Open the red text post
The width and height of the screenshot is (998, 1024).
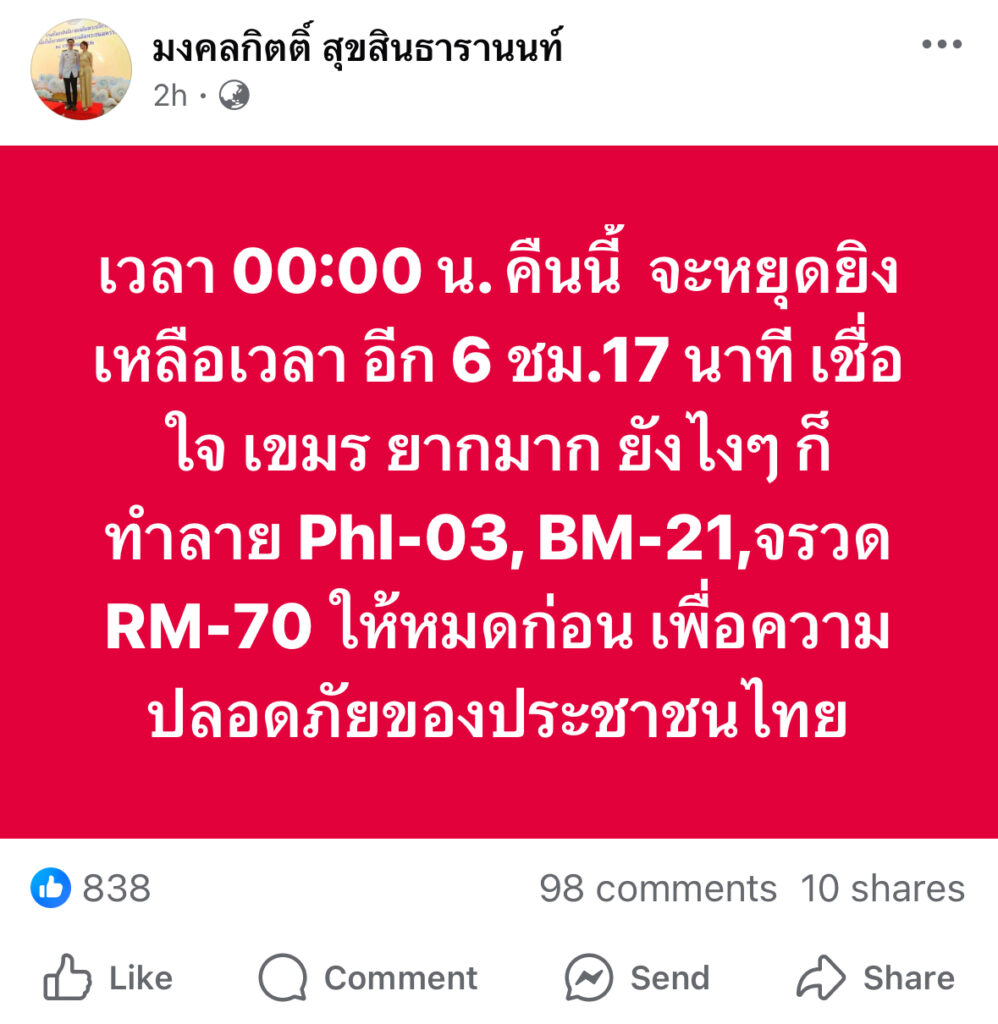click(498, 492)
